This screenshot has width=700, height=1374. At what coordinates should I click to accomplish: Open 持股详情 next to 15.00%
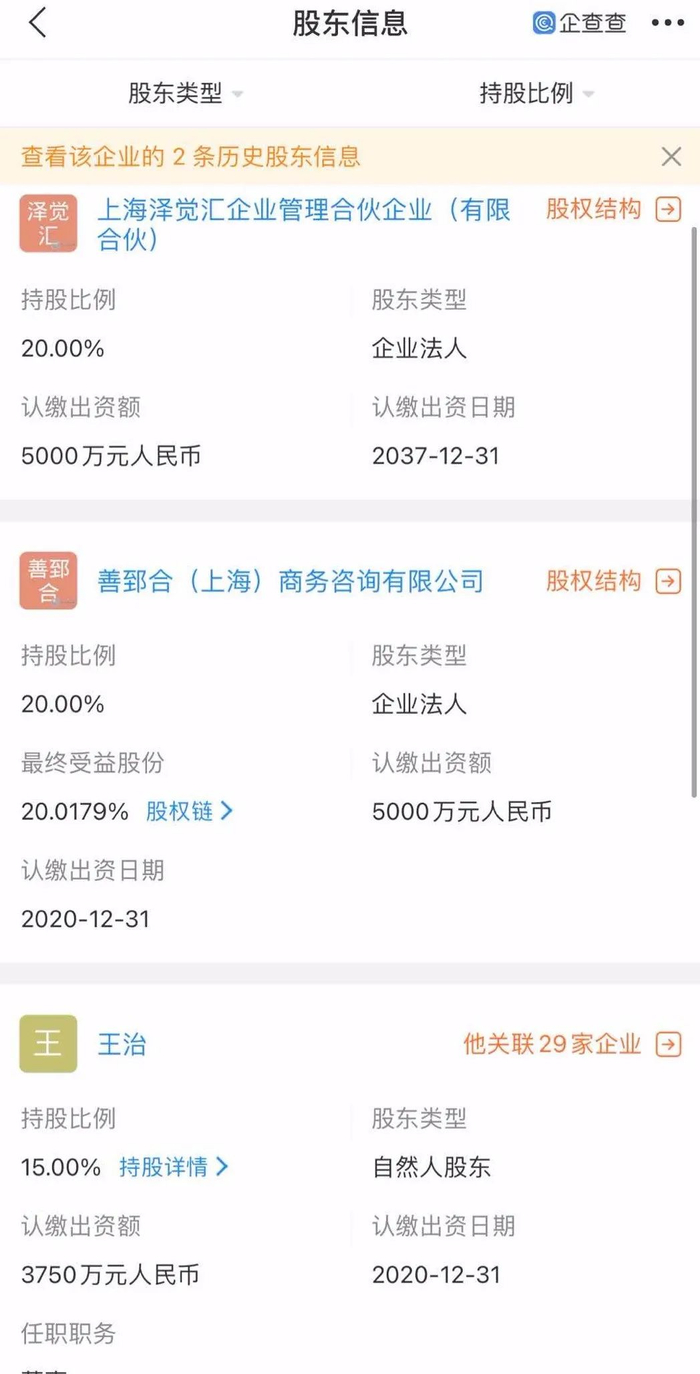tap(174, 1167)
